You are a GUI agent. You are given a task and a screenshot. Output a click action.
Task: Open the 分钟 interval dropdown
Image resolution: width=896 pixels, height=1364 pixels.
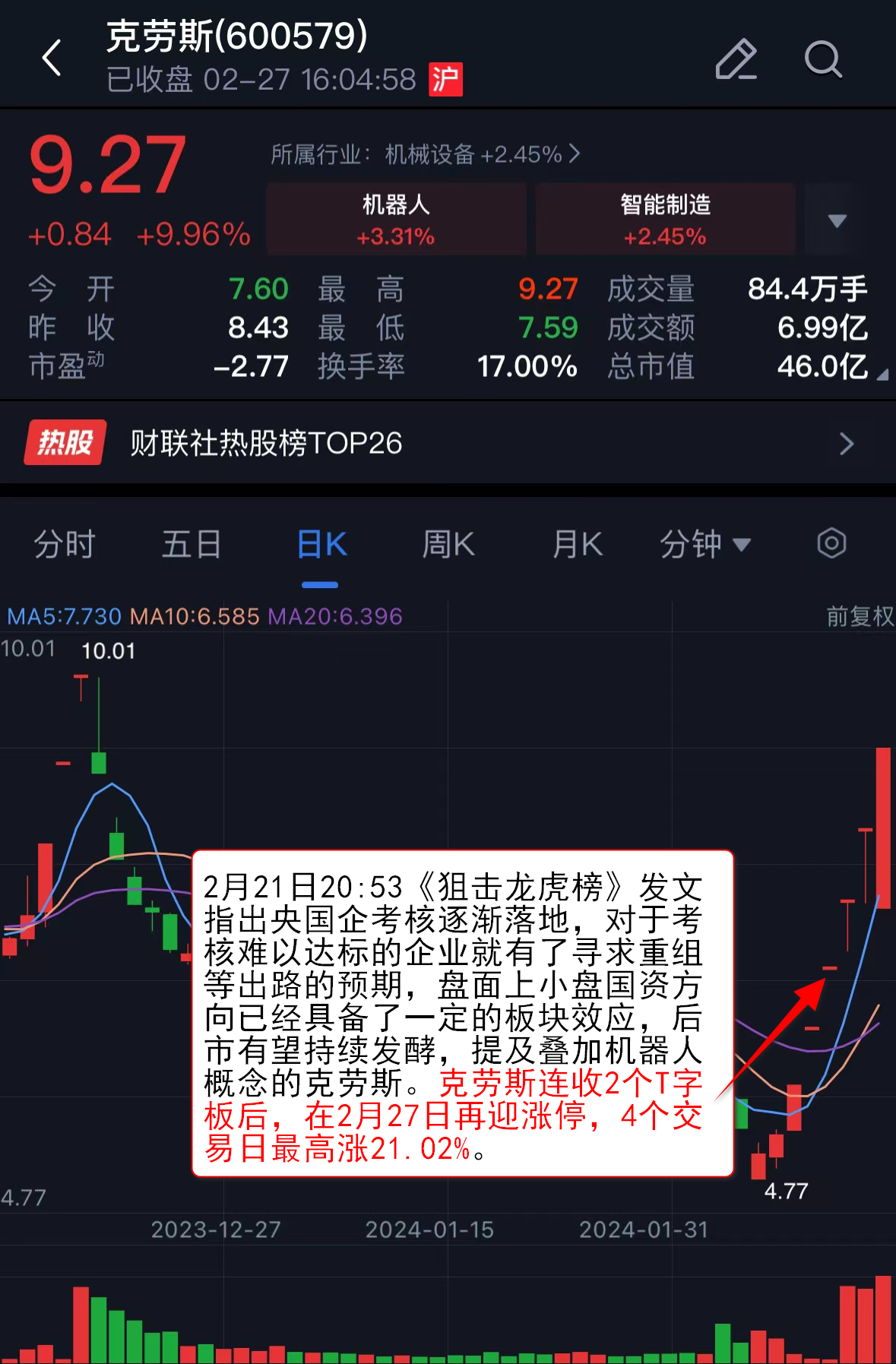click(x=704, y=544)
